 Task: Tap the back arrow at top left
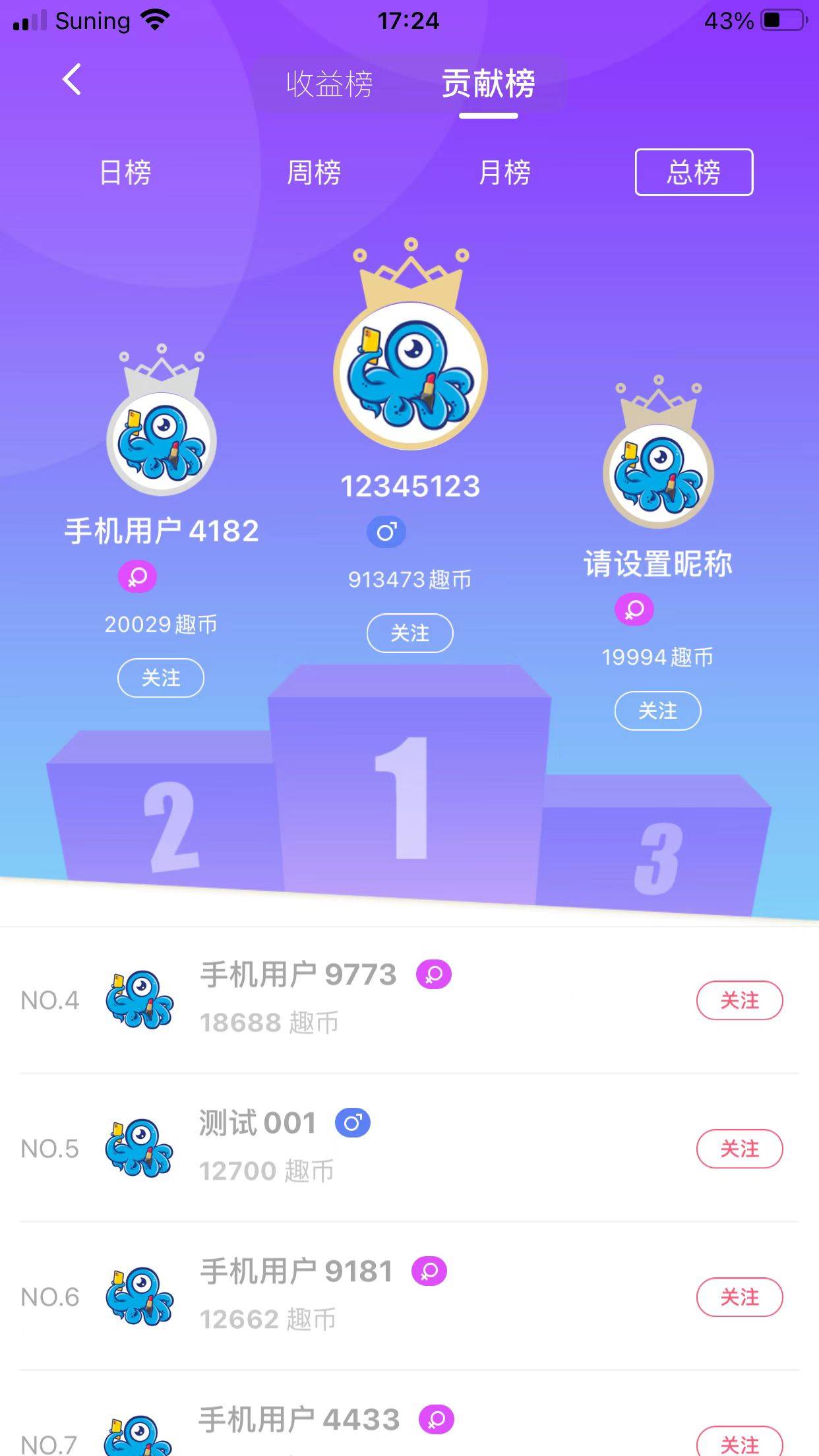click(71, 80)
